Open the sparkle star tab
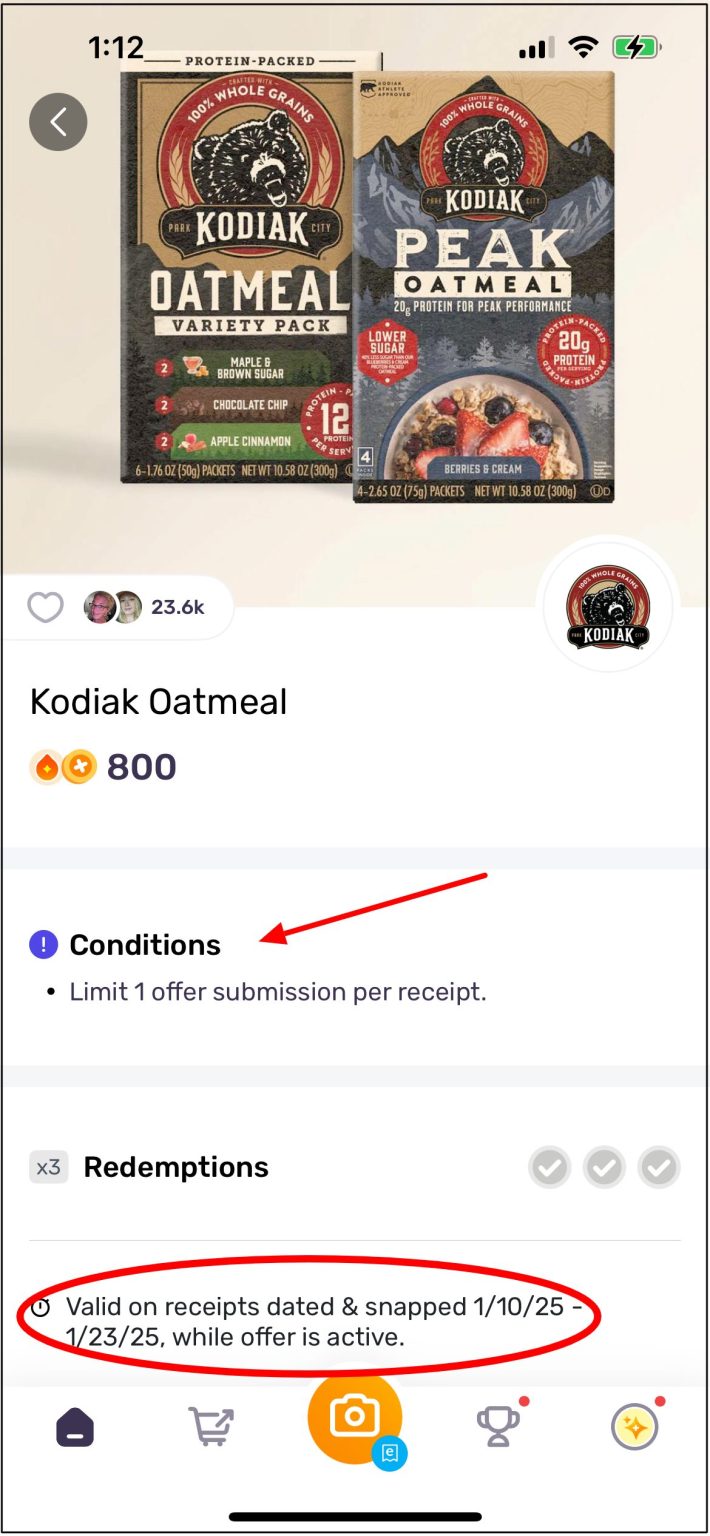 point(634,1427)
